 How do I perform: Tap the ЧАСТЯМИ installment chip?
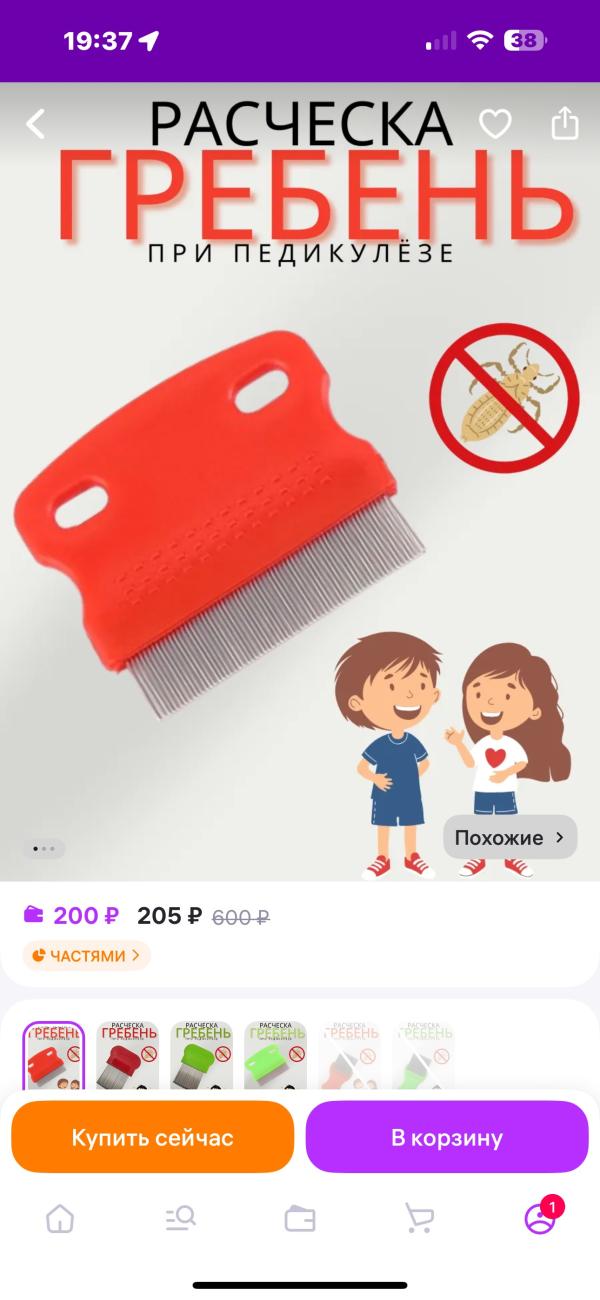87,956
